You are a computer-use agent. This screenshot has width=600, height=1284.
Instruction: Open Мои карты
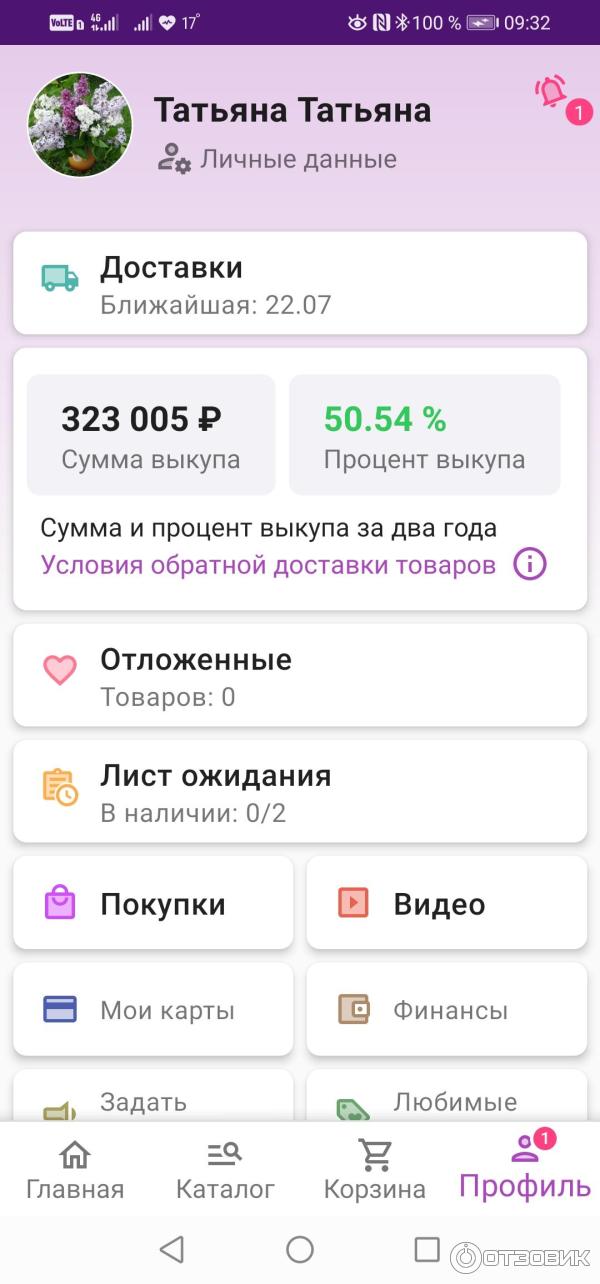[x=153, y=1010]
